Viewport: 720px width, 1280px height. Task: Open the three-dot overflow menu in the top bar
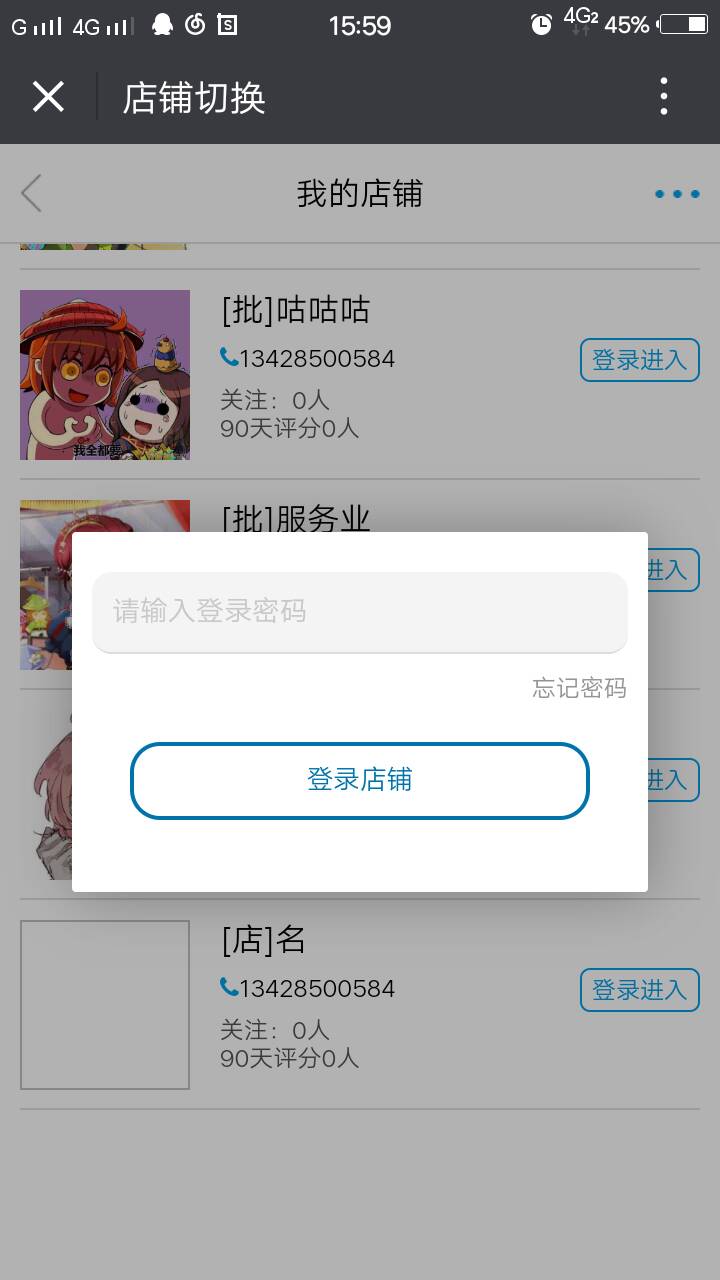pos(663,97)
